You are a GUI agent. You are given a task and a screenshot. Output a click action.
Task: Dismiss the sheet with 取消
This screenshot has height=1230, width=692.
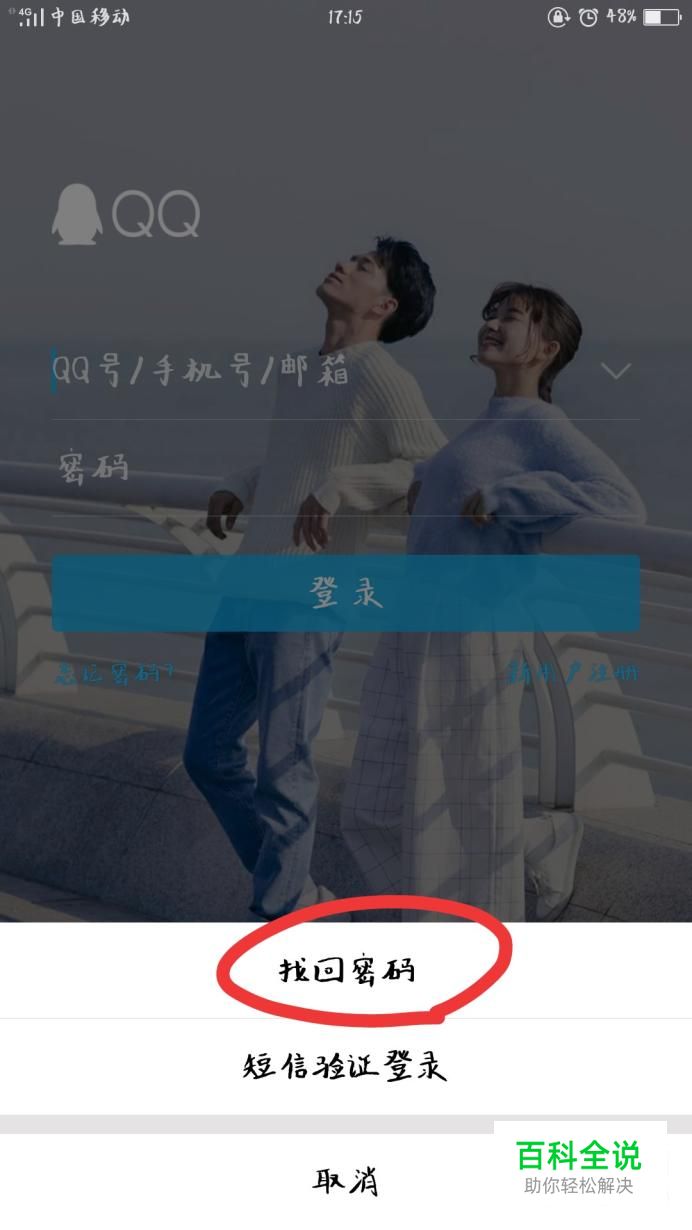(346, 1182)
